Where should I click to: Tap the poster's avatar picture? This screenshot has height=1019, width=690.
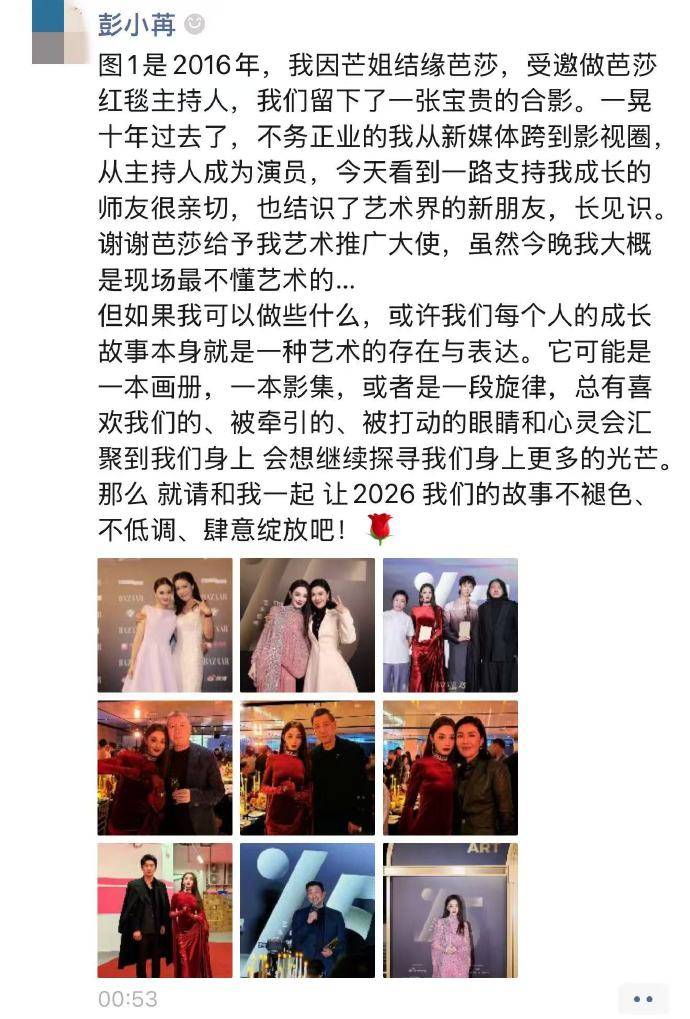60,30
